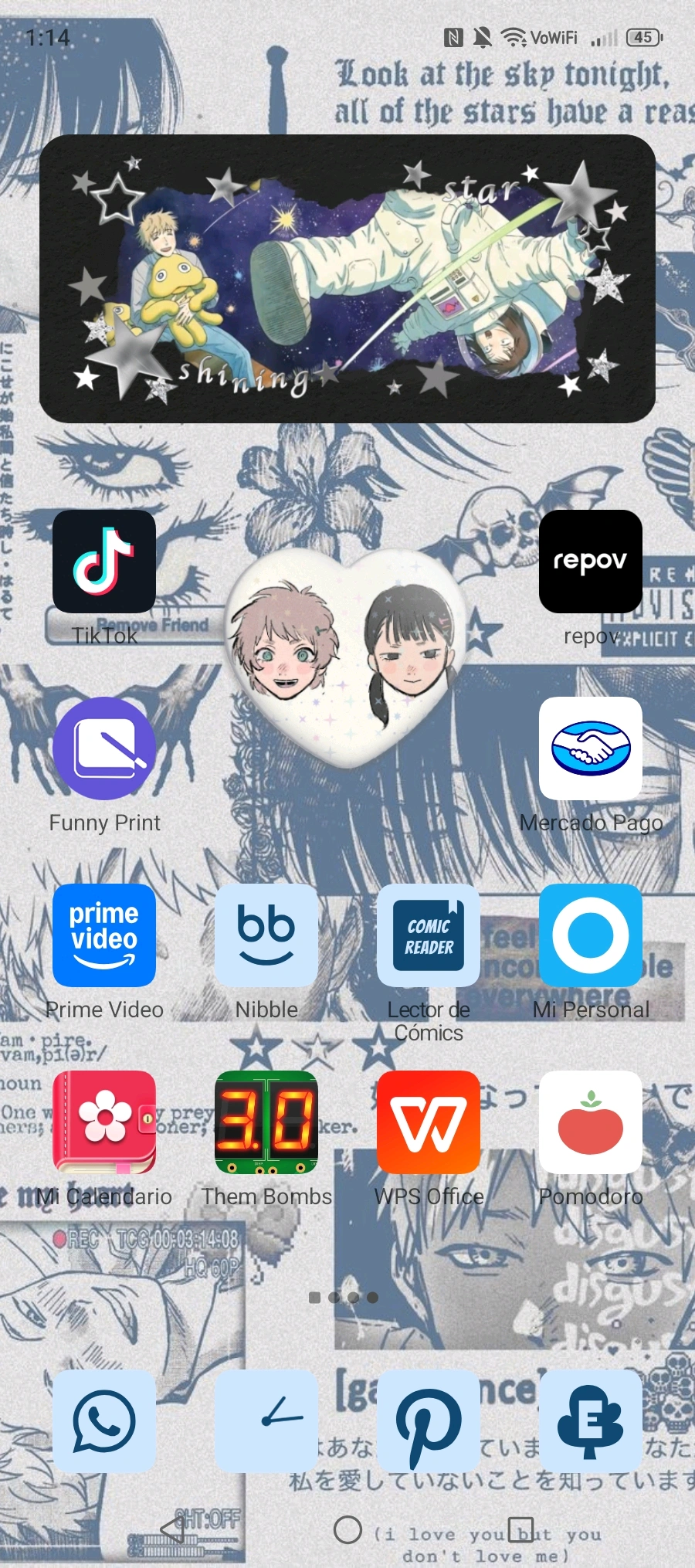Open the Clock app in dock
695x1568 pixels.
266,1421
